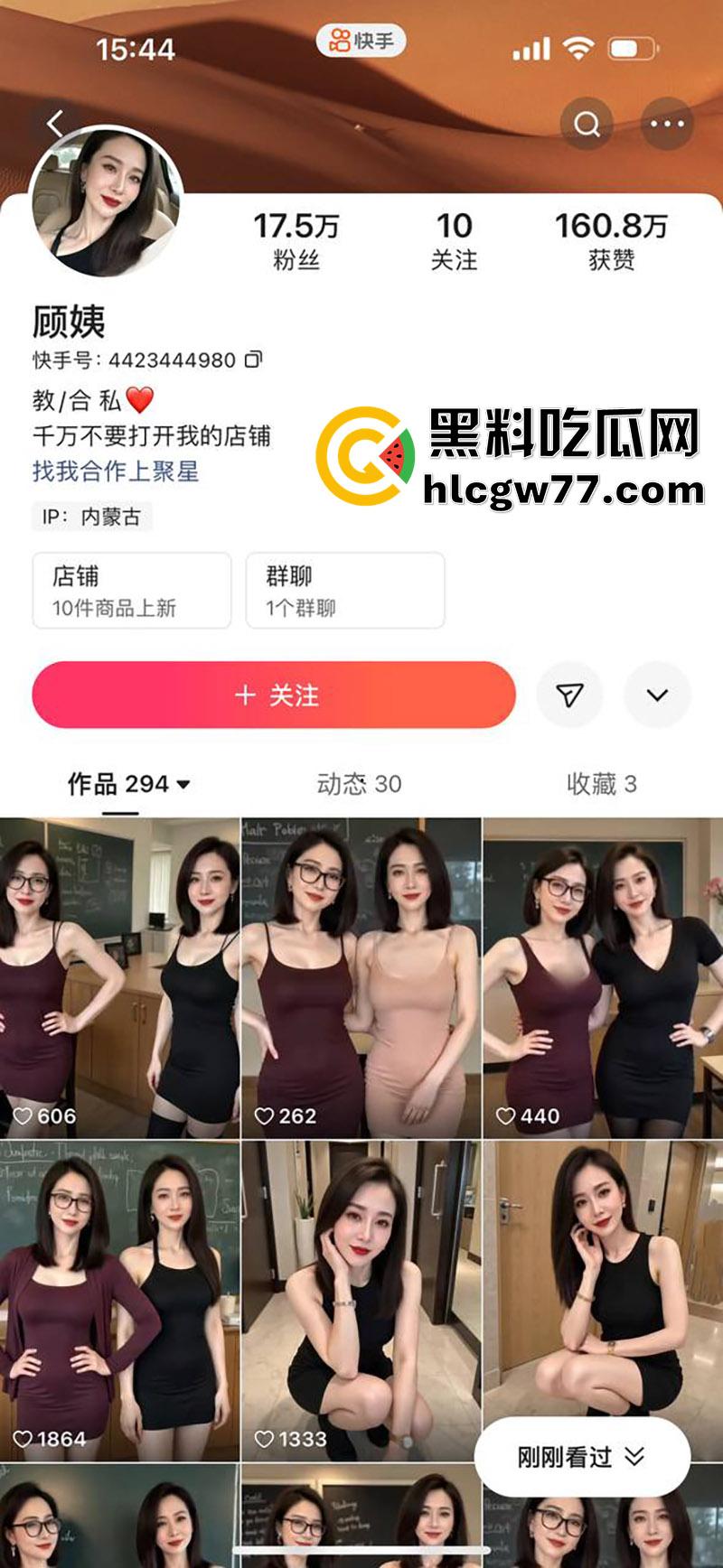Open the 店铺 shop card
The height and width of the screenshot is (1568, 723).
(x=130, y=589)
